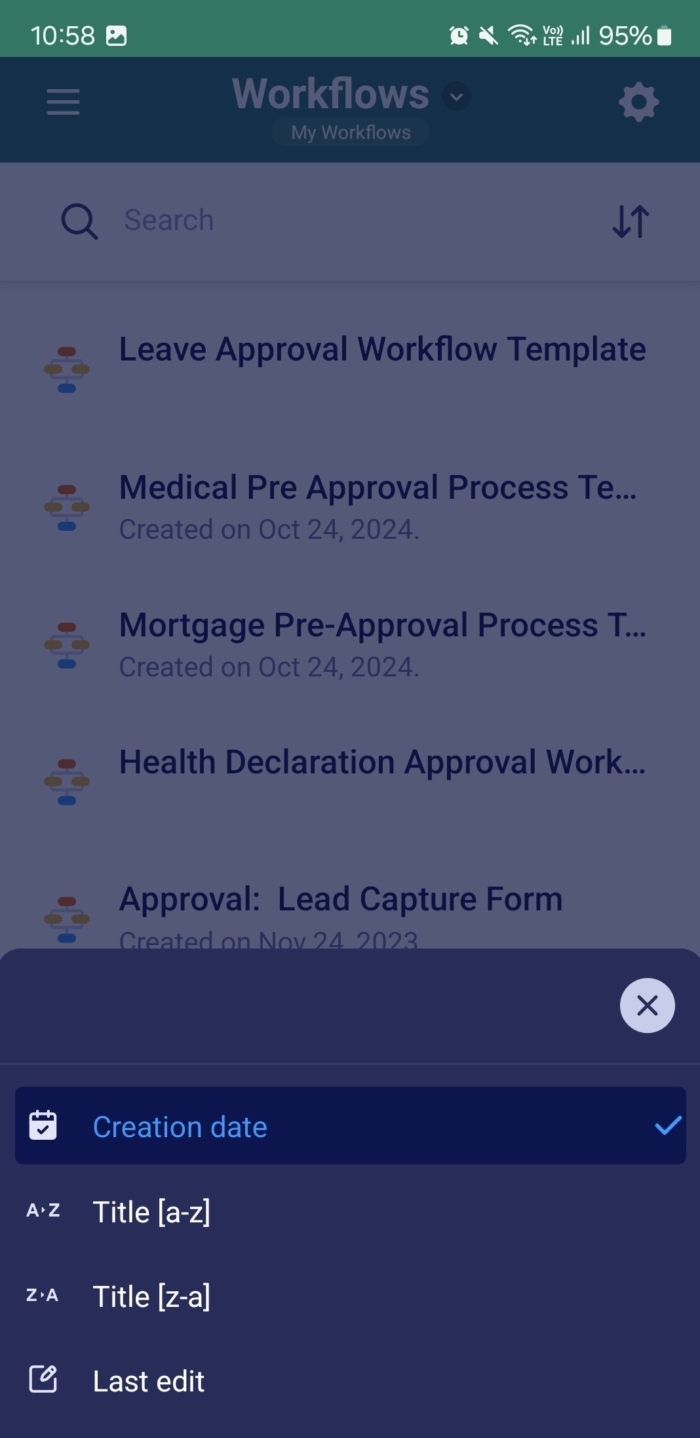Expand the Workflows title dropdown
Image resolution: width=700 pixels, height=1438 pixels.
tap(456, 97)
